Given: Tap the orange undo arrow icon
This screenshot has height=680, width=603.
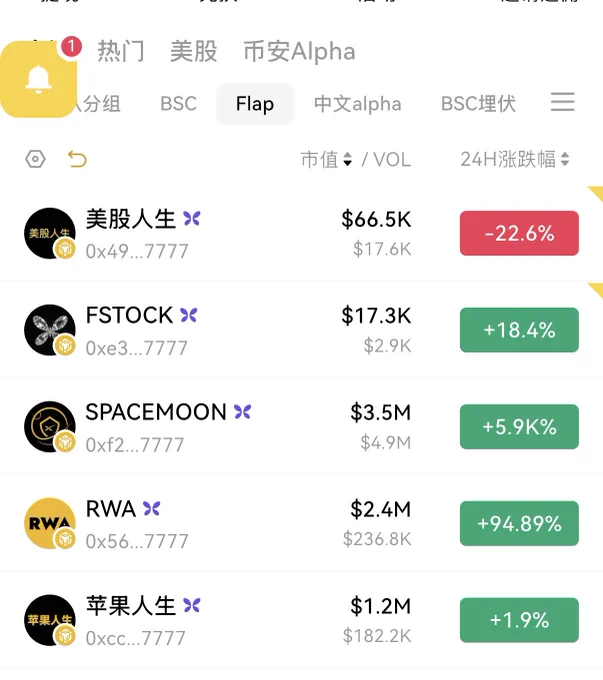Looking at the screenshot, I should pyautogui.click(x=77, y=159).
